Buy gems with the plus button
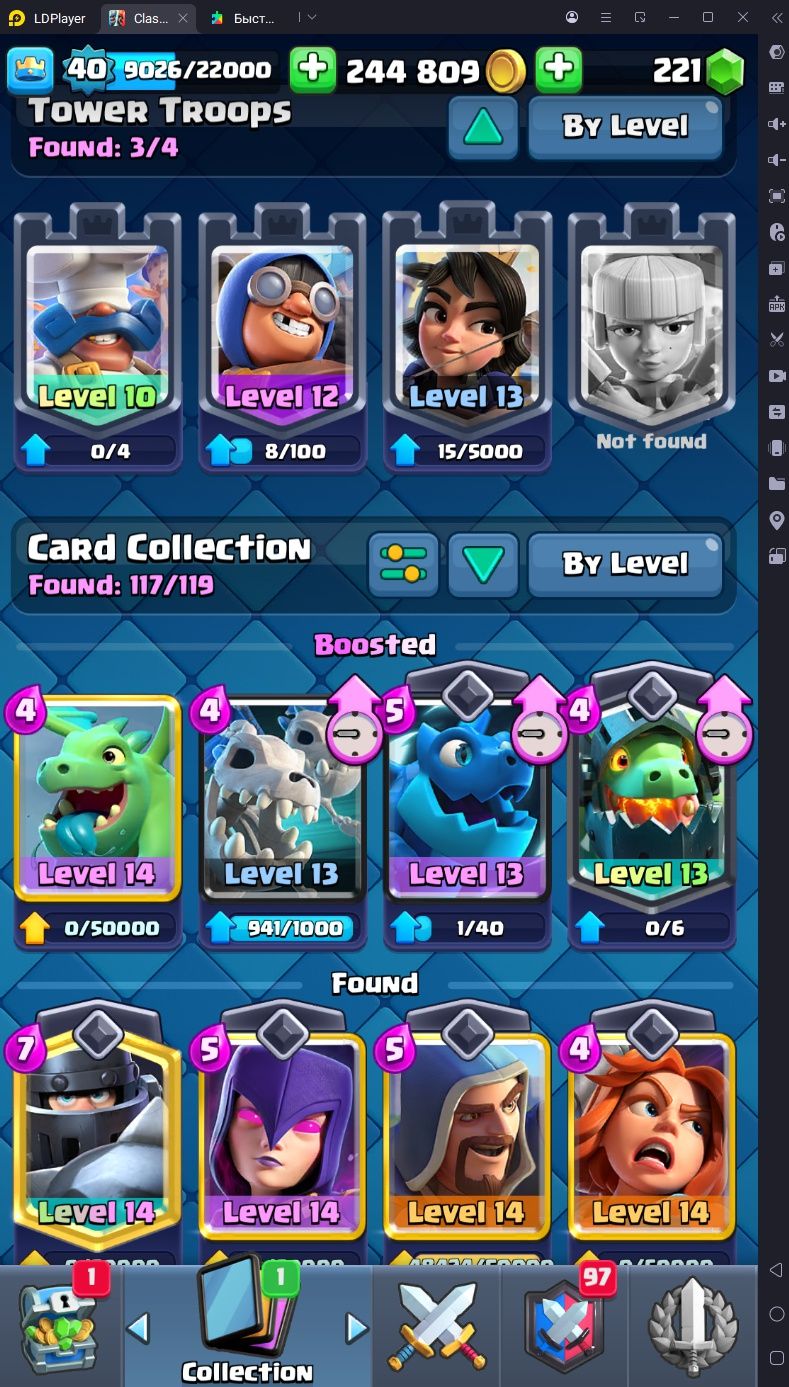The image size is (789, 1387). [558, 69]
